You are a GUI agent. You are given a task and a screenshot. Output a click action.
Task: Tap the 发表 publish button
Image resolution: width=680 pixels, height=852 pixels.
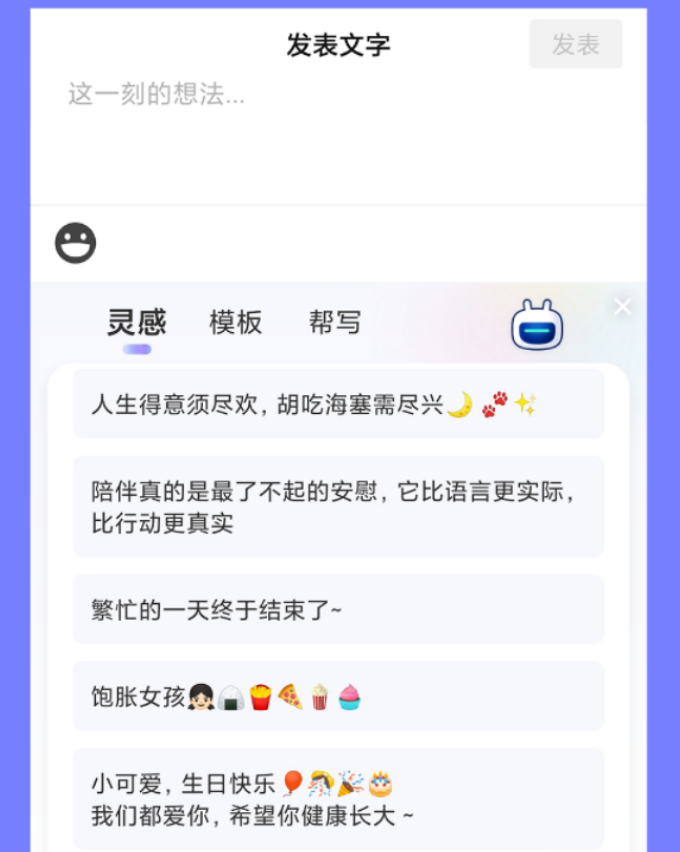(x=575, y=44)
